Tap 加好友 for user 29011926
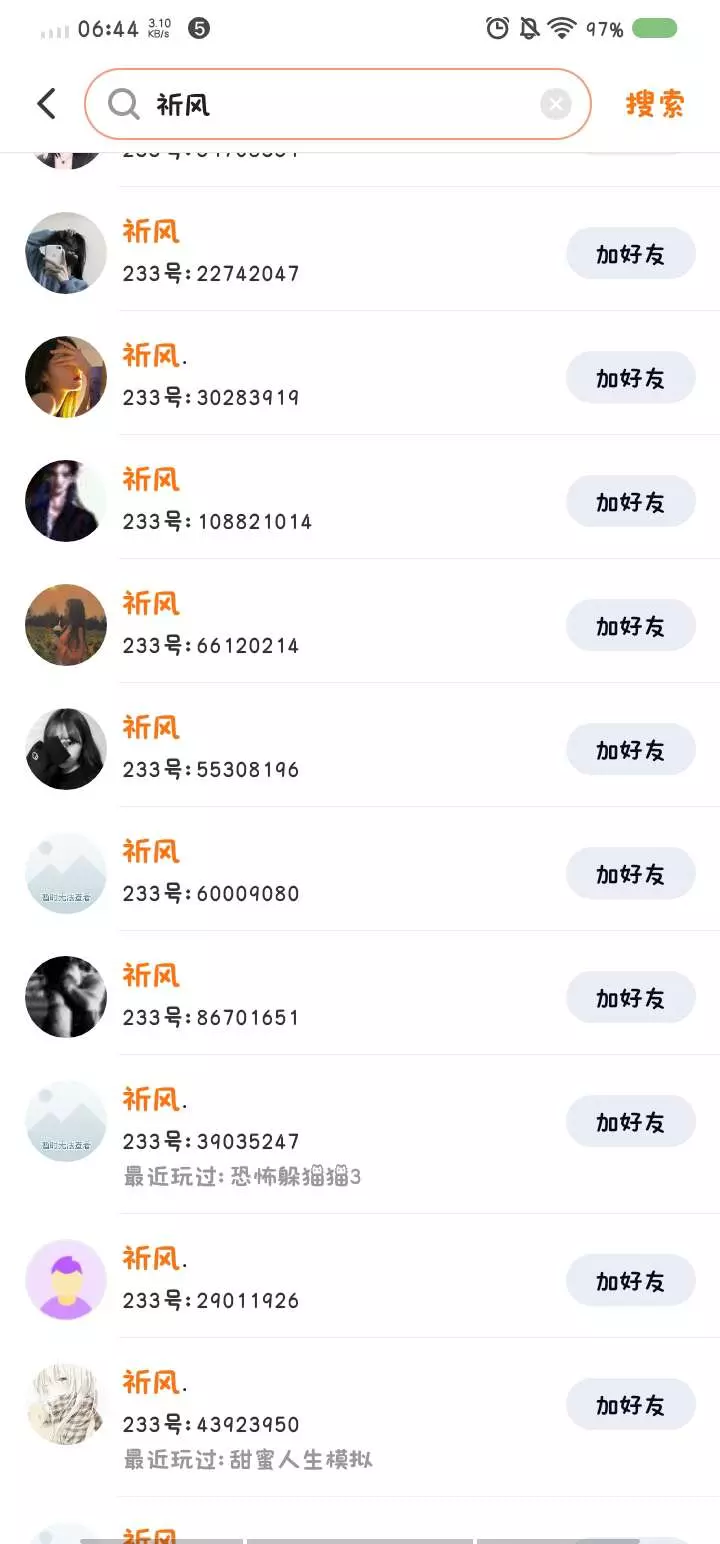Screen dimensions: 720x1544 [630, 1281]
